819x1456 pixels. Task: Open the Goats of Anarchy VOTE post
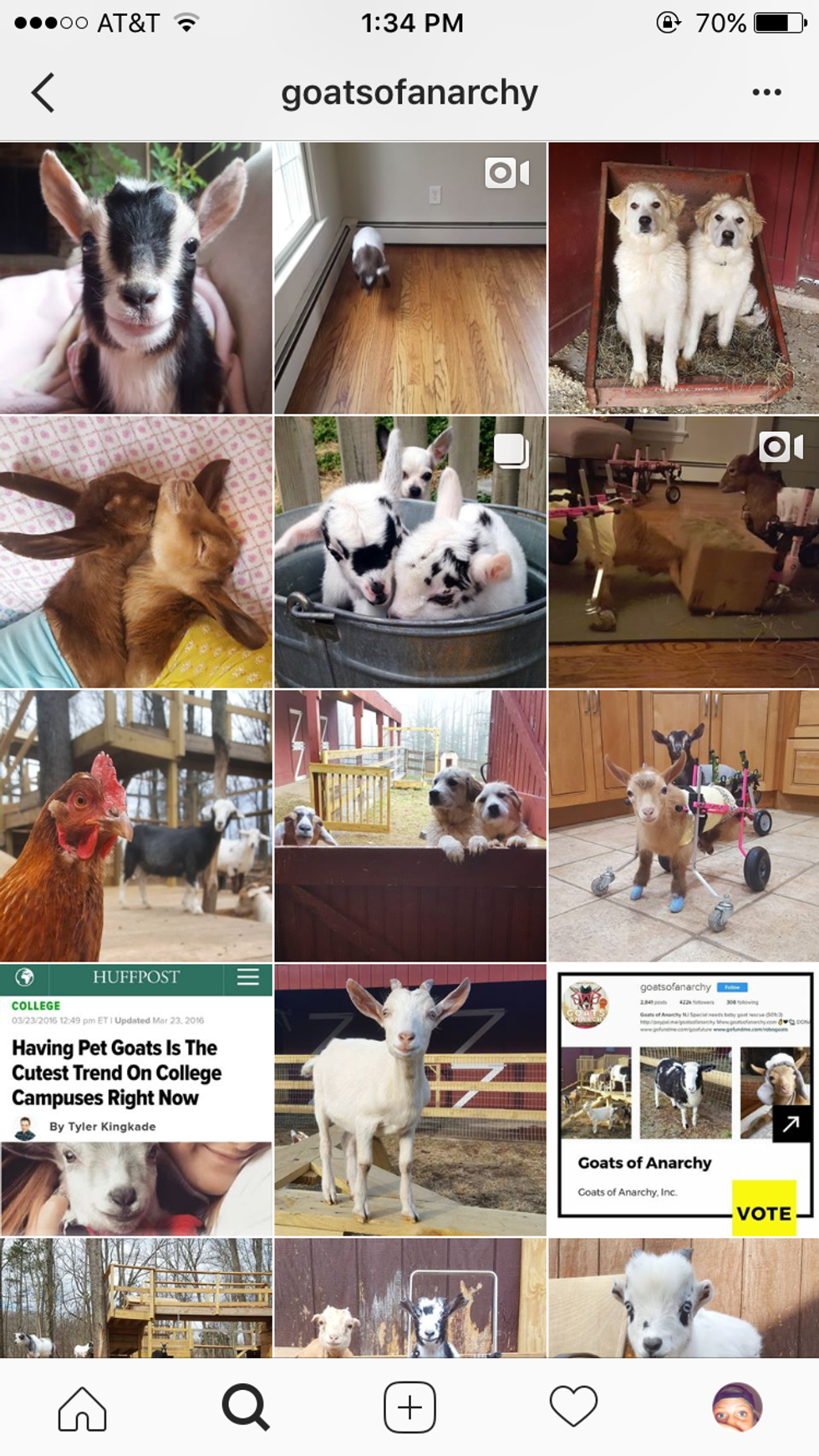pos(684,1100)
